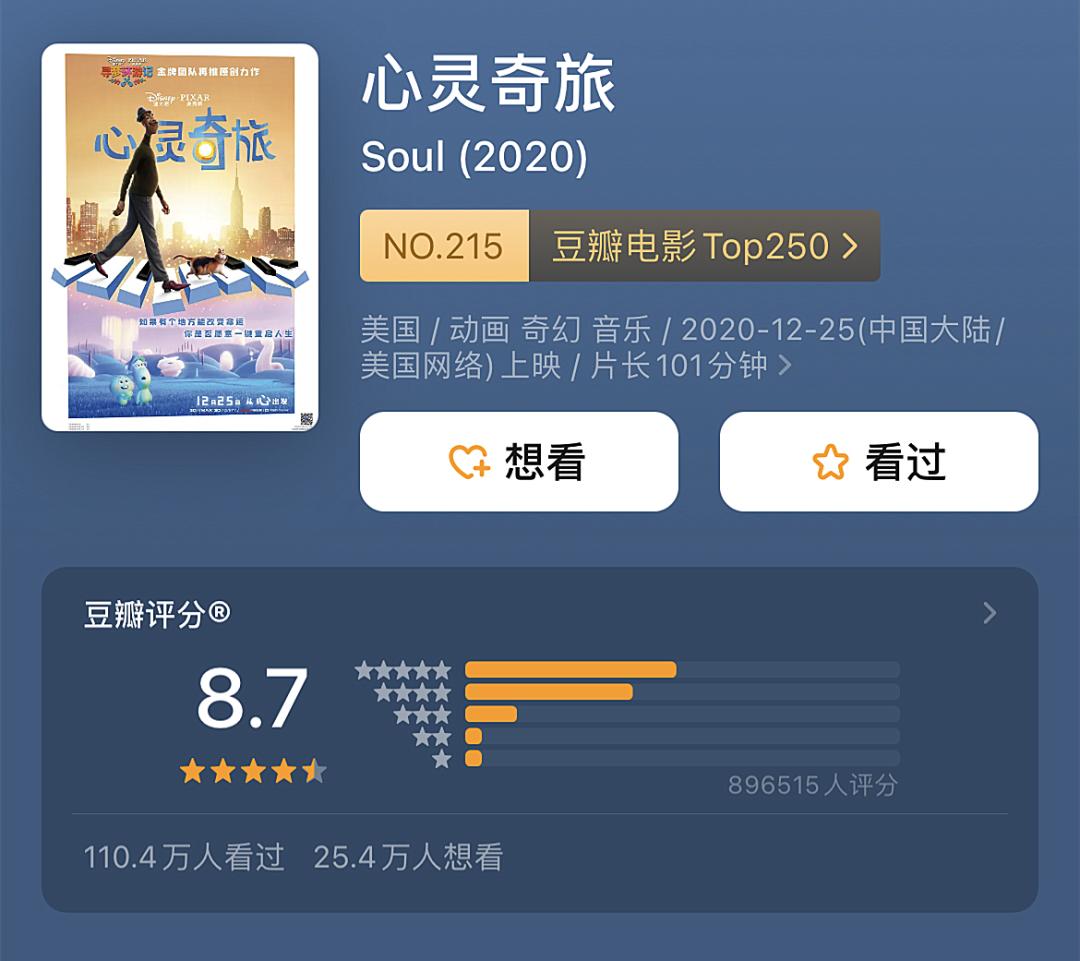The width and height of the screenshot is (1080, 961).
Task: Mark the movie as 想看
Action: pyautogui.click(x=519, y=462)
